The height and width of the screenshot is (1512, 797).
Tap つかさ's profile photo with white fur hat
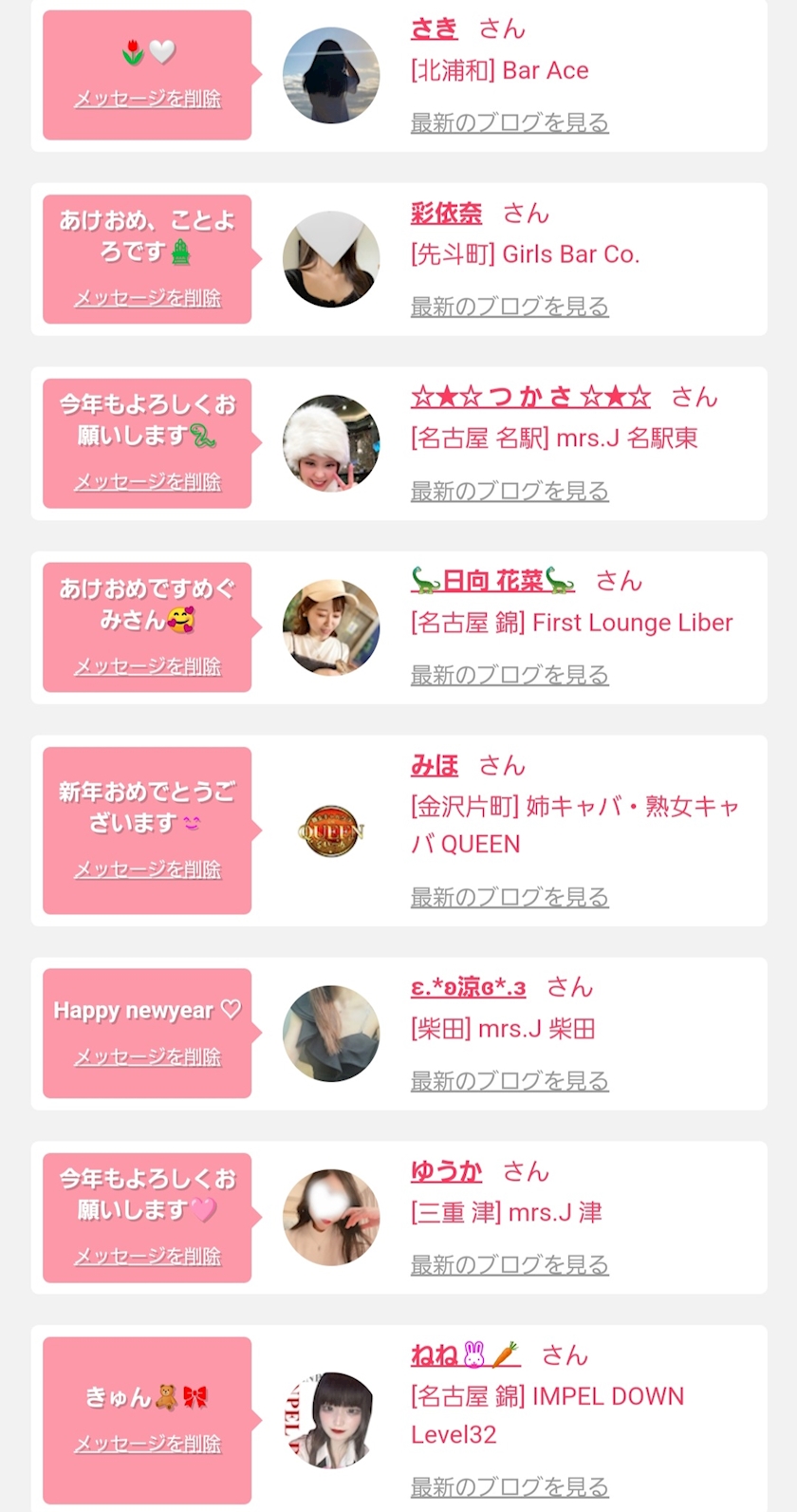[x=331, y=443]
